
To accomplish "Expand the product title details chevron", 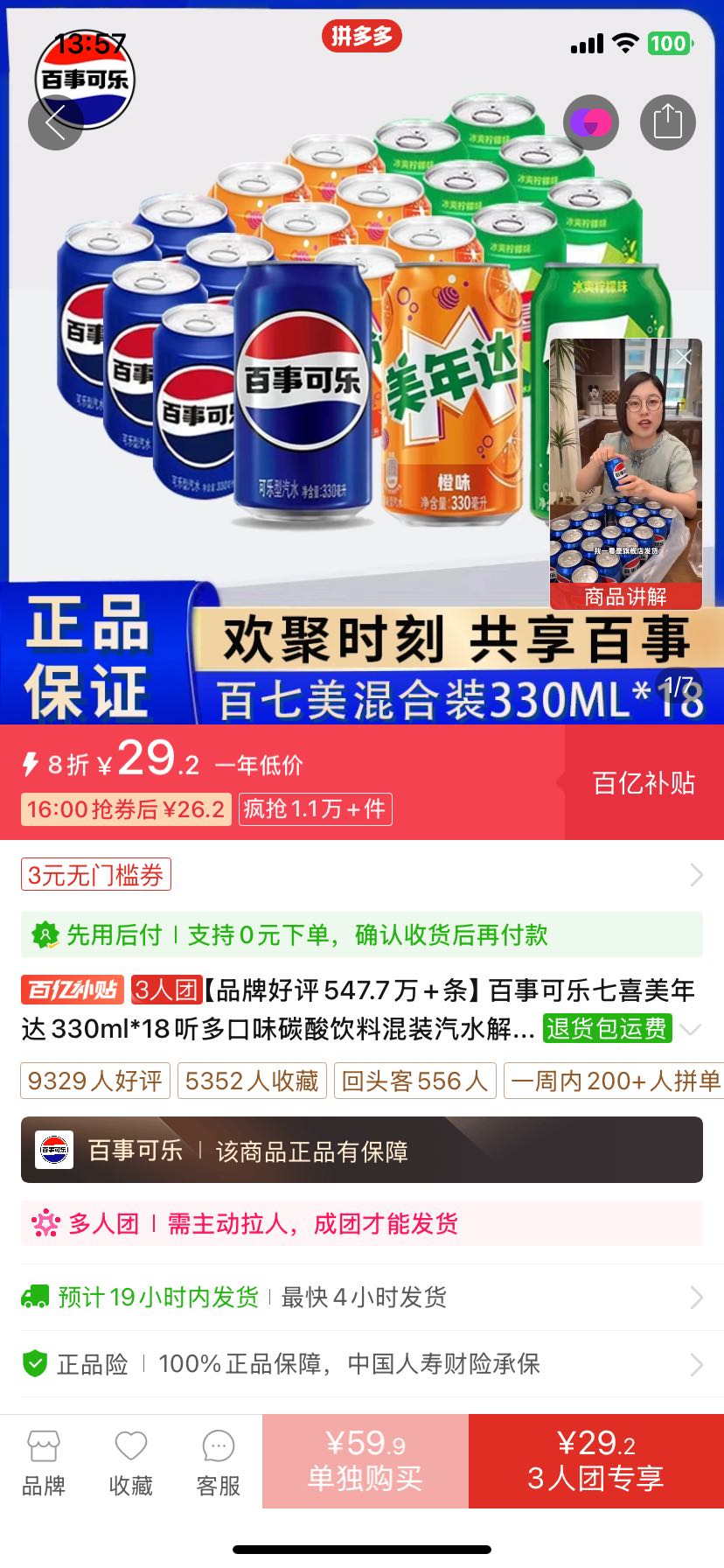I will 691,1029.
